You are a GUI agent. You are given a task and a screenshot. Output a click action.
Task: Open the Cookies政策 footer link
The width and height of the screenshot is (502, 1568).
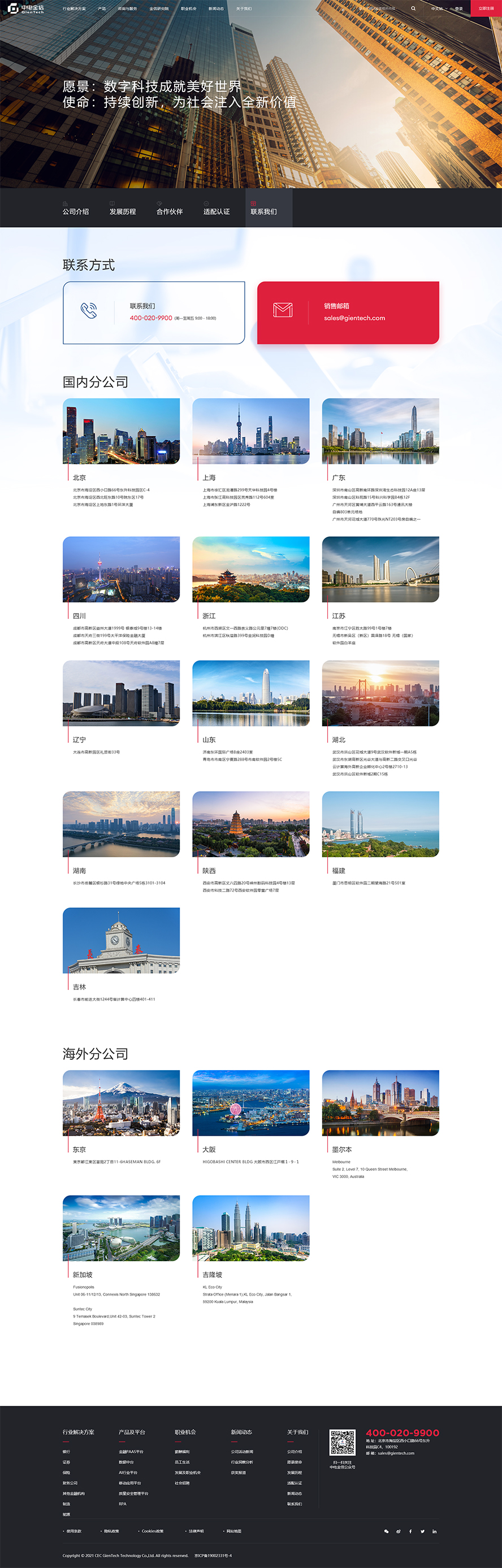coord(152,1531)
